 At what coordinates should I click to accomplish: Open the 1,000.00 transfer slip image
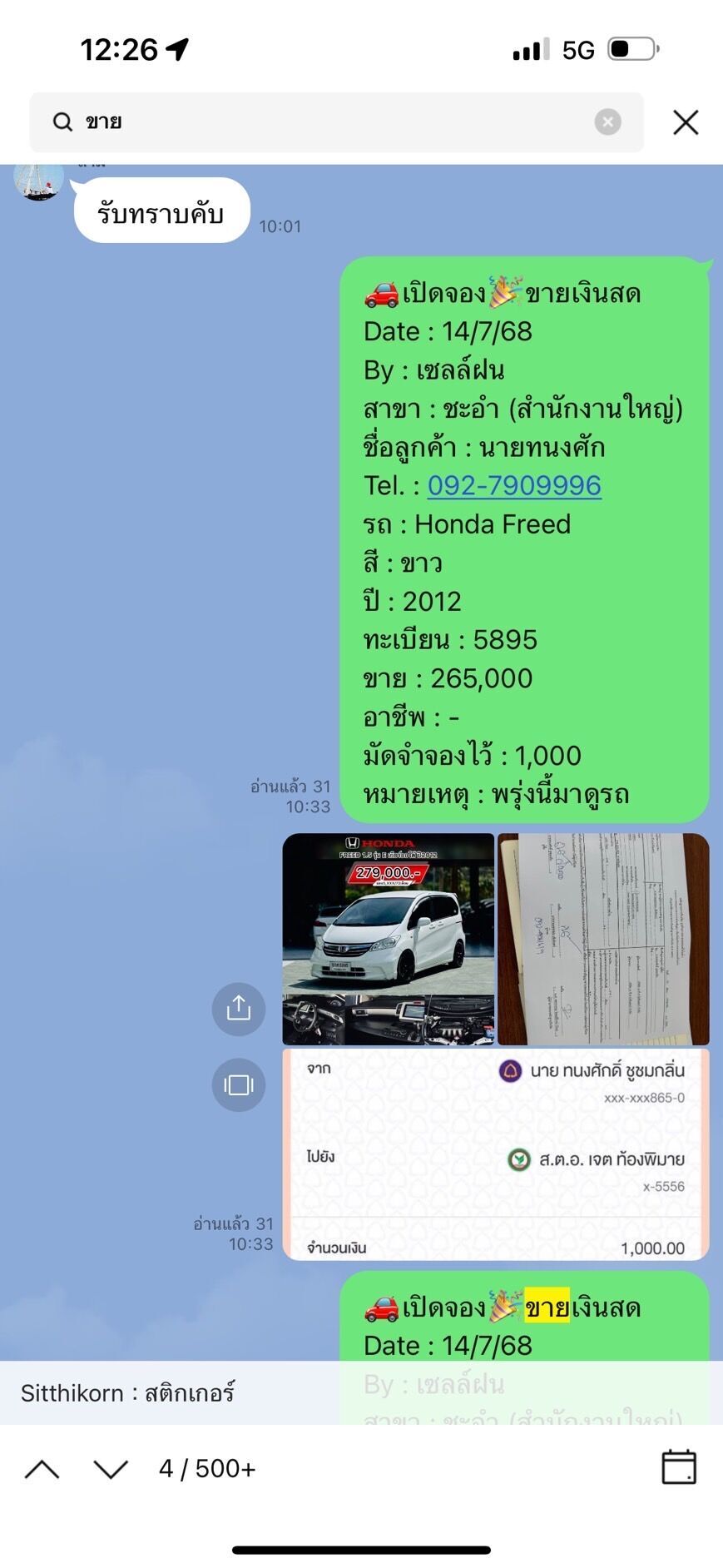point(495,1154)
